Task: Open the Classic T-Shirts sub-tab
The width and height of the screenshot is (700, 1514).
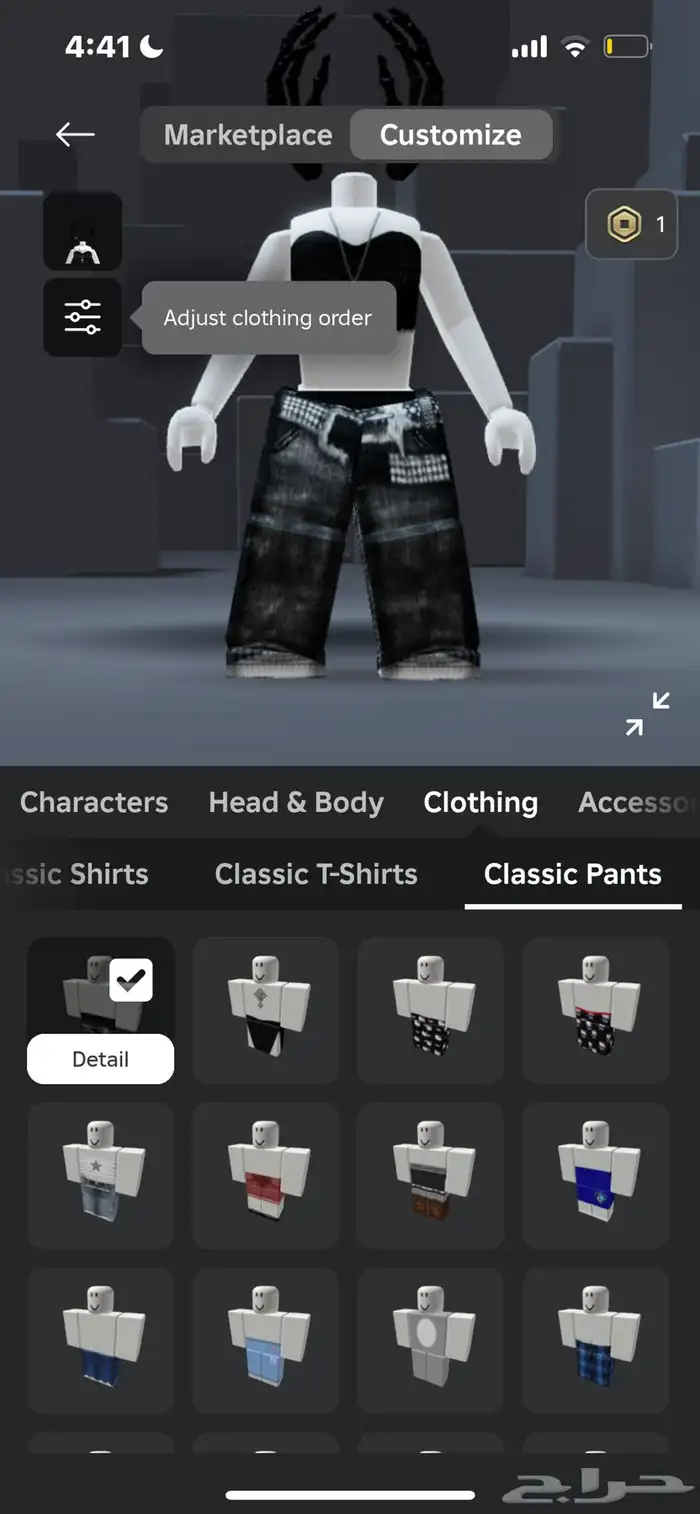Action: point(316,874)
